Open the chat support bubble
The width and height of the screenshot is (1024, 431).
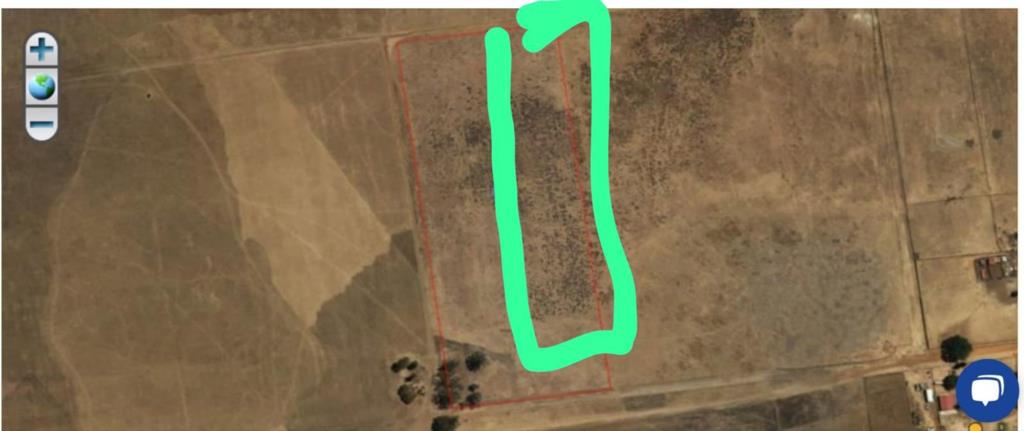click(x=987, y=390)
